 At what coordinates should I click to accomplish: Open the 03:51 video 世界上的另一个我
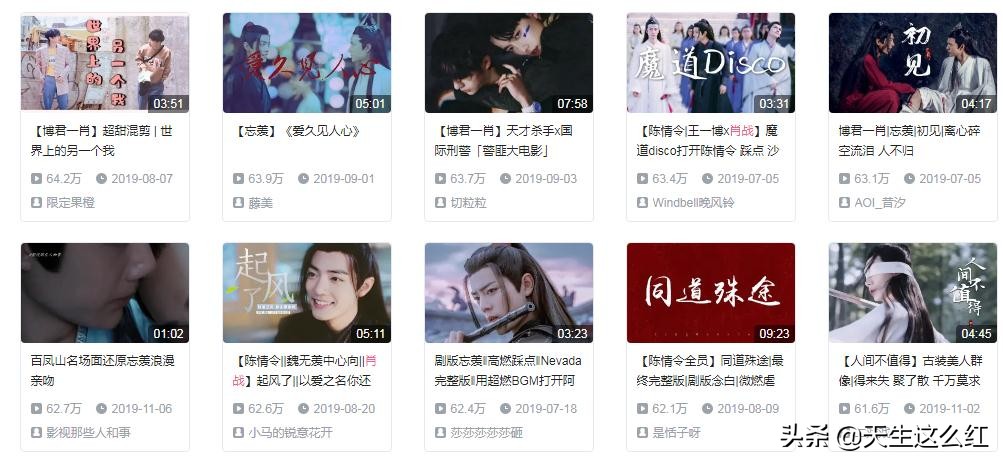coord(104,62)
